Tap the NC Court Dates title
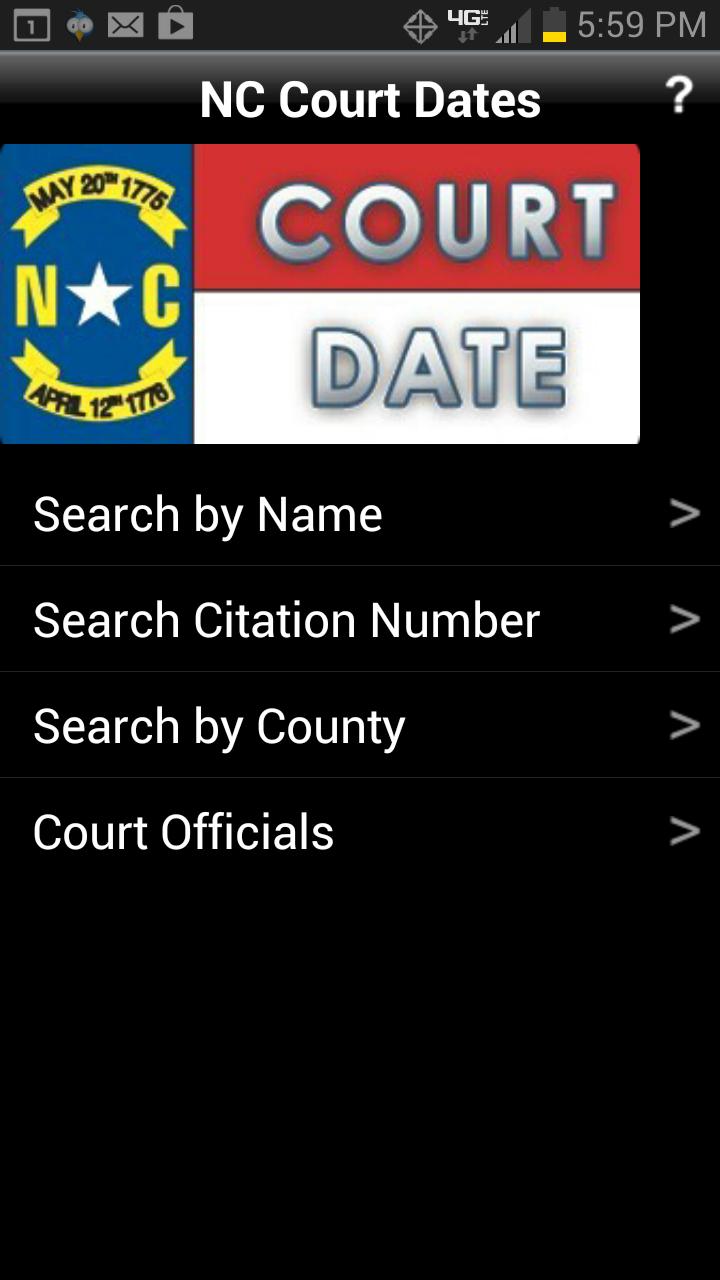The image size is (720, 1280). [x=371, y=97]
